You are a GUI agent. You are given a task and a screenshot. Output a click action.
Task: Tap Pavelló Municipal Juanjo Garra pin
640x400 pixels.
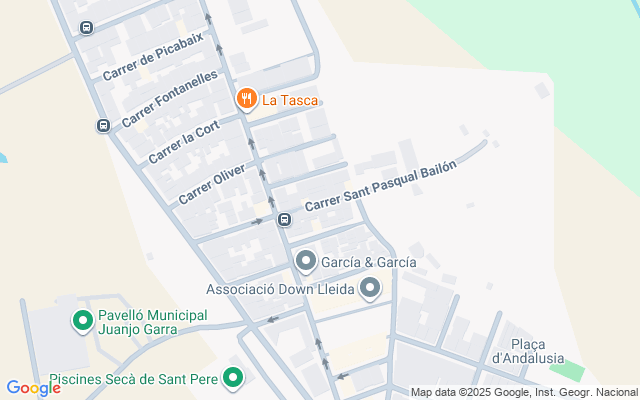[81, 322]
